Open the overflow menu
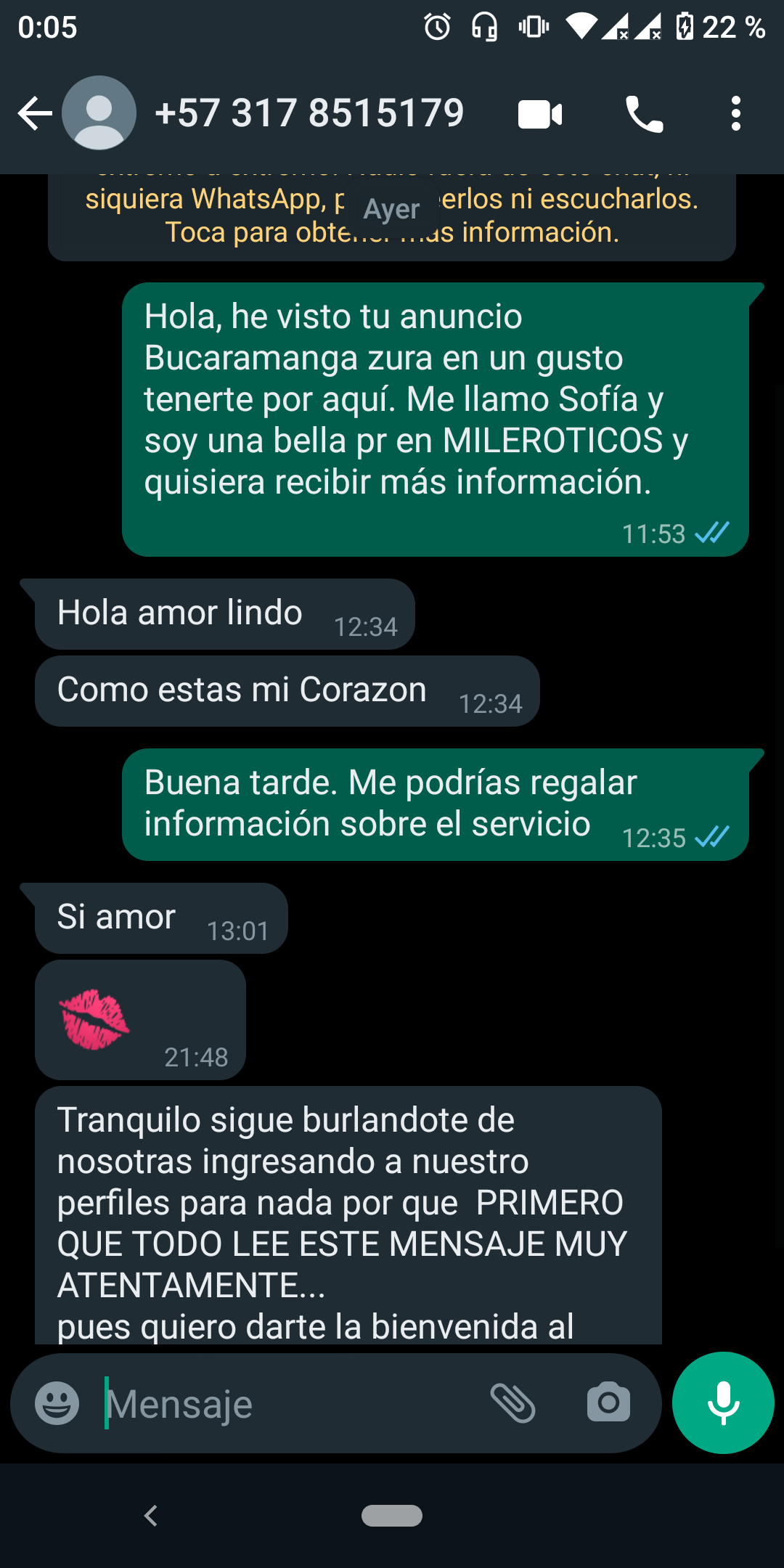 click(x=735, y=114)
